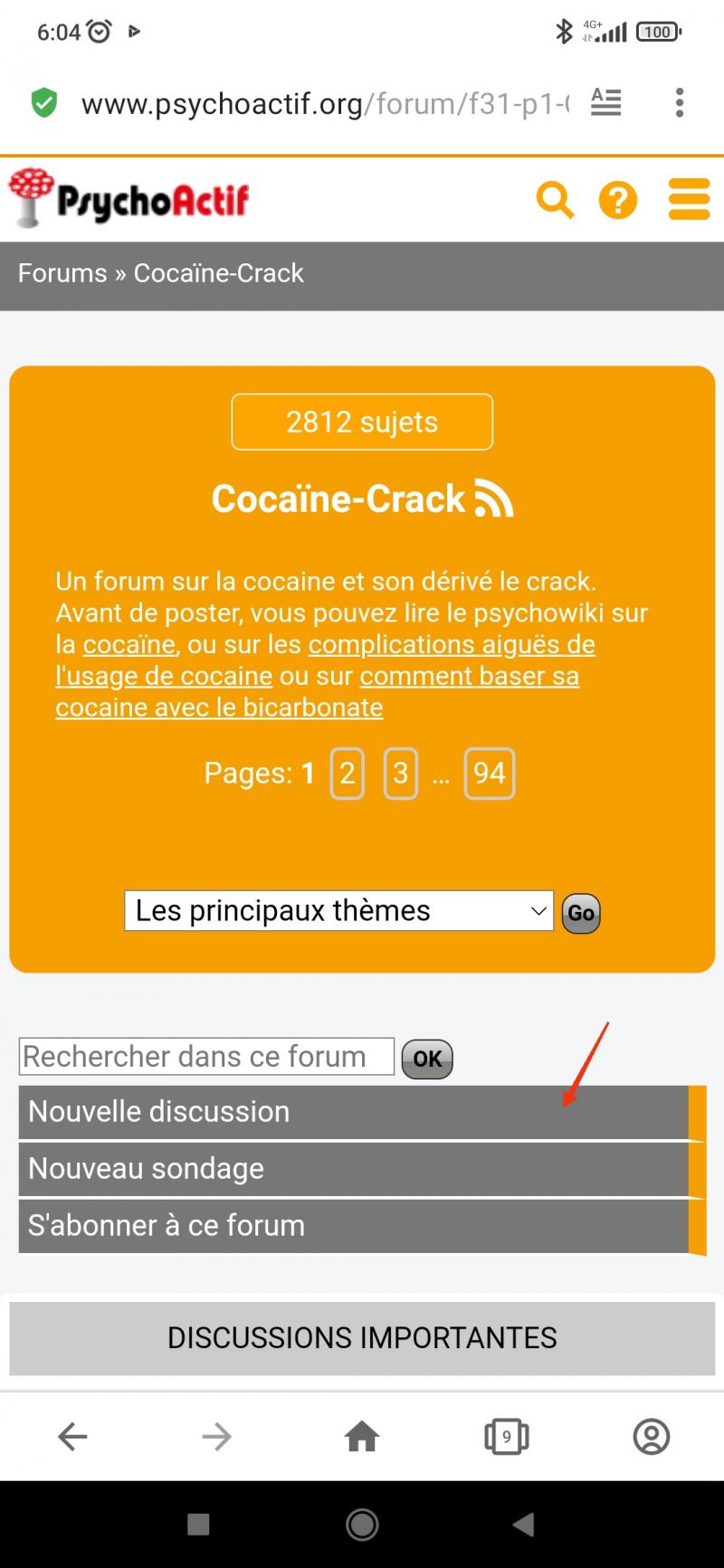Go to the browser home page

click(362, 1436)
